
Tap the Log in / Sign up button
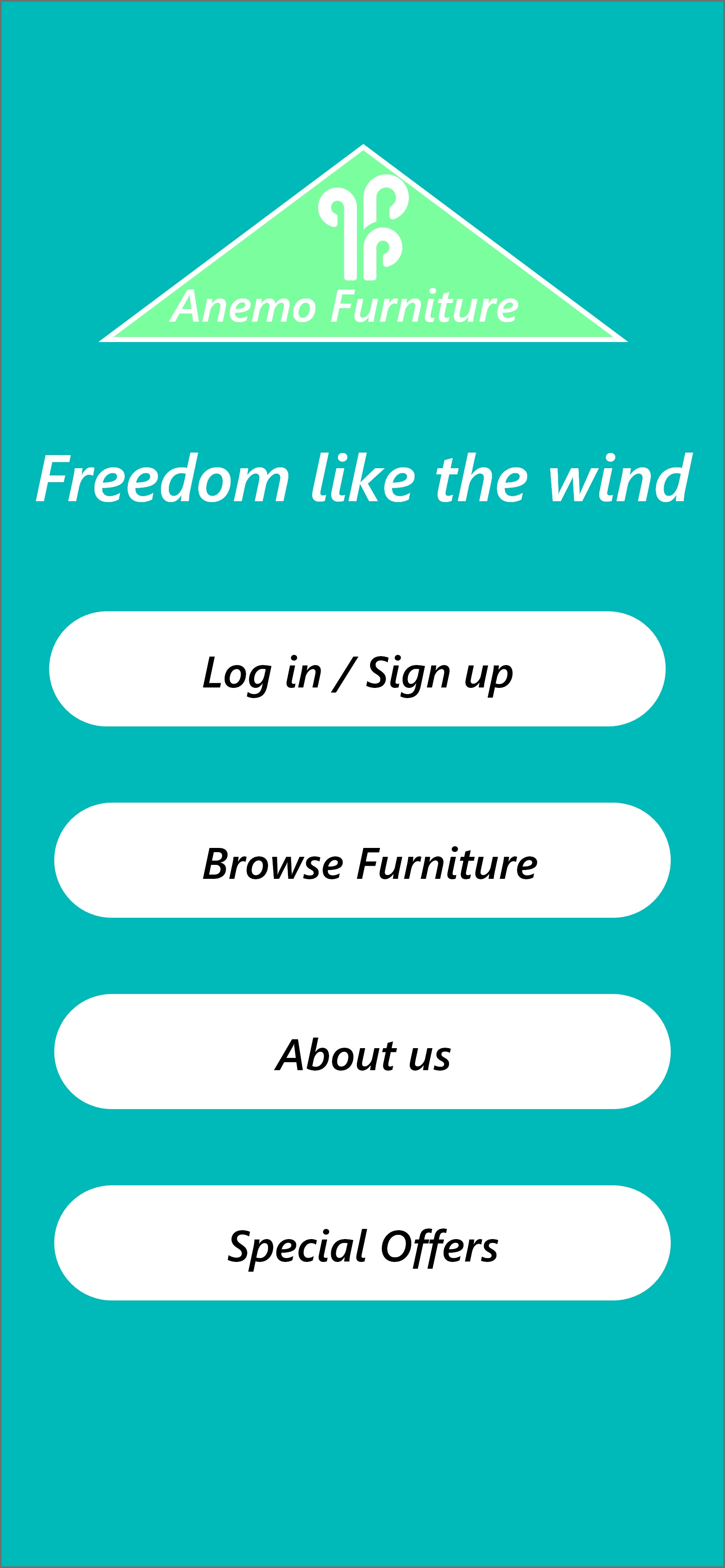click(x=357, y=669)
